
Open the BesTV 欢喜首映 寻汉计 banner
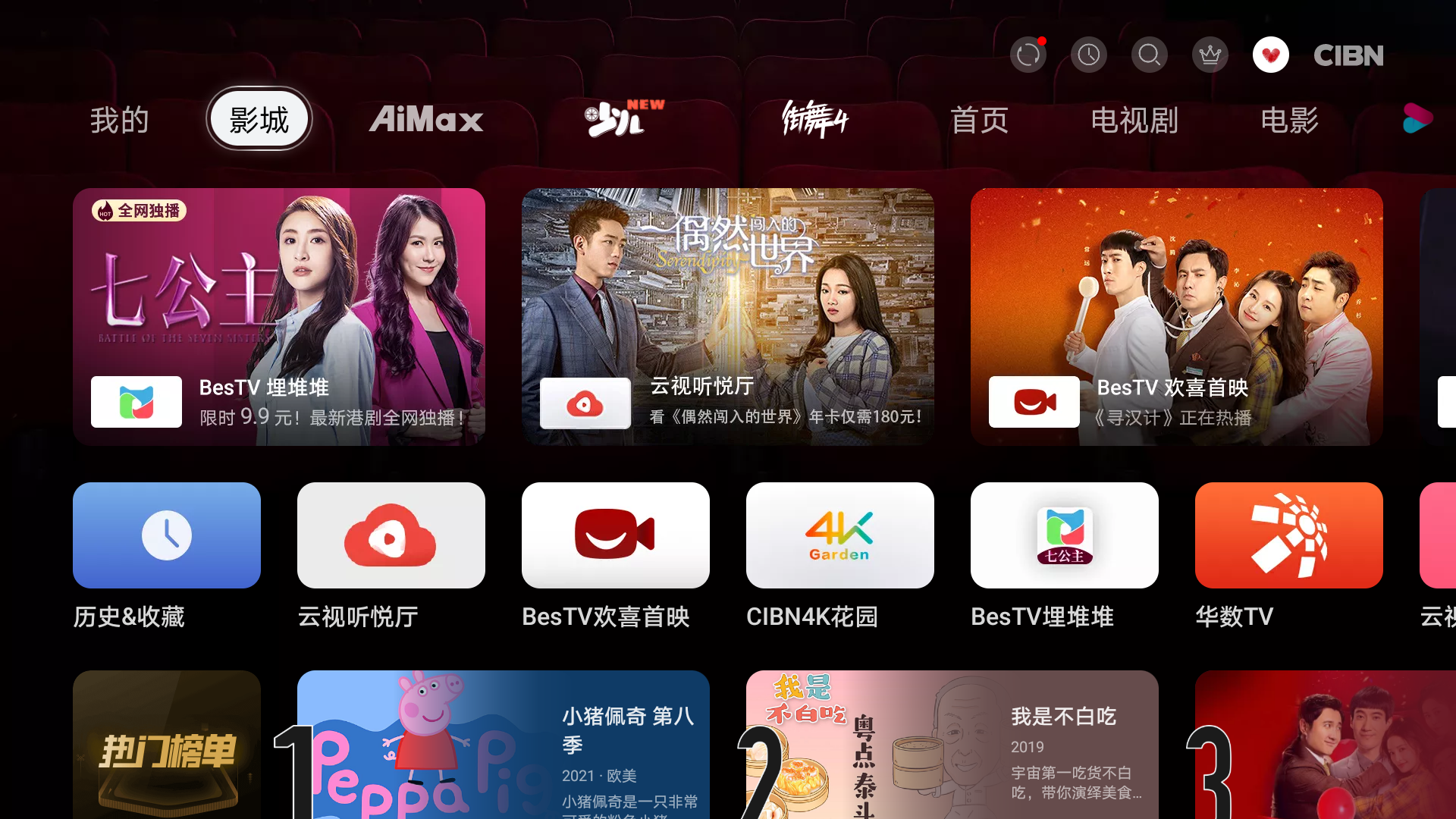(x=1177, y=316)
